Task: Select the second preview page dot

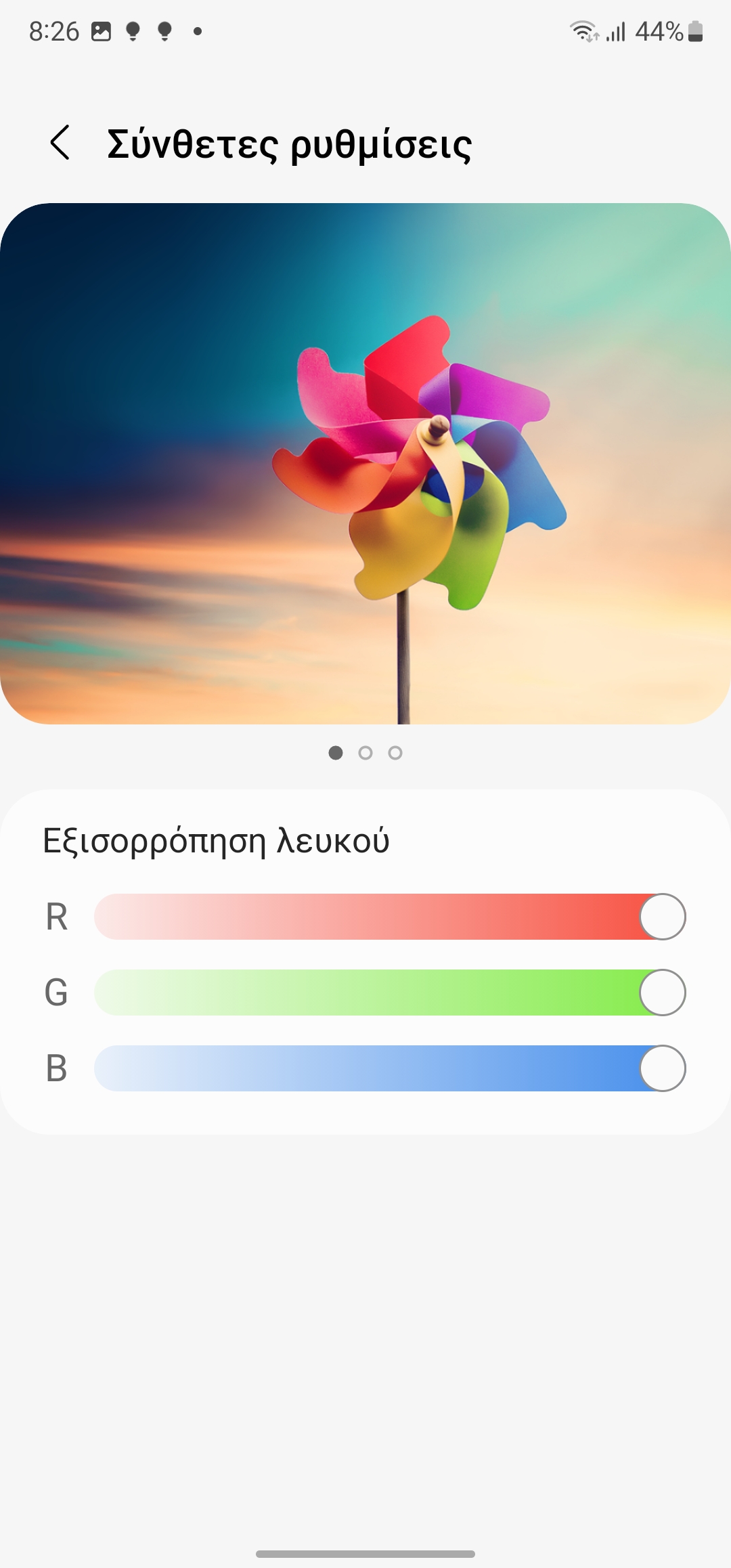Action: point(365,753)
